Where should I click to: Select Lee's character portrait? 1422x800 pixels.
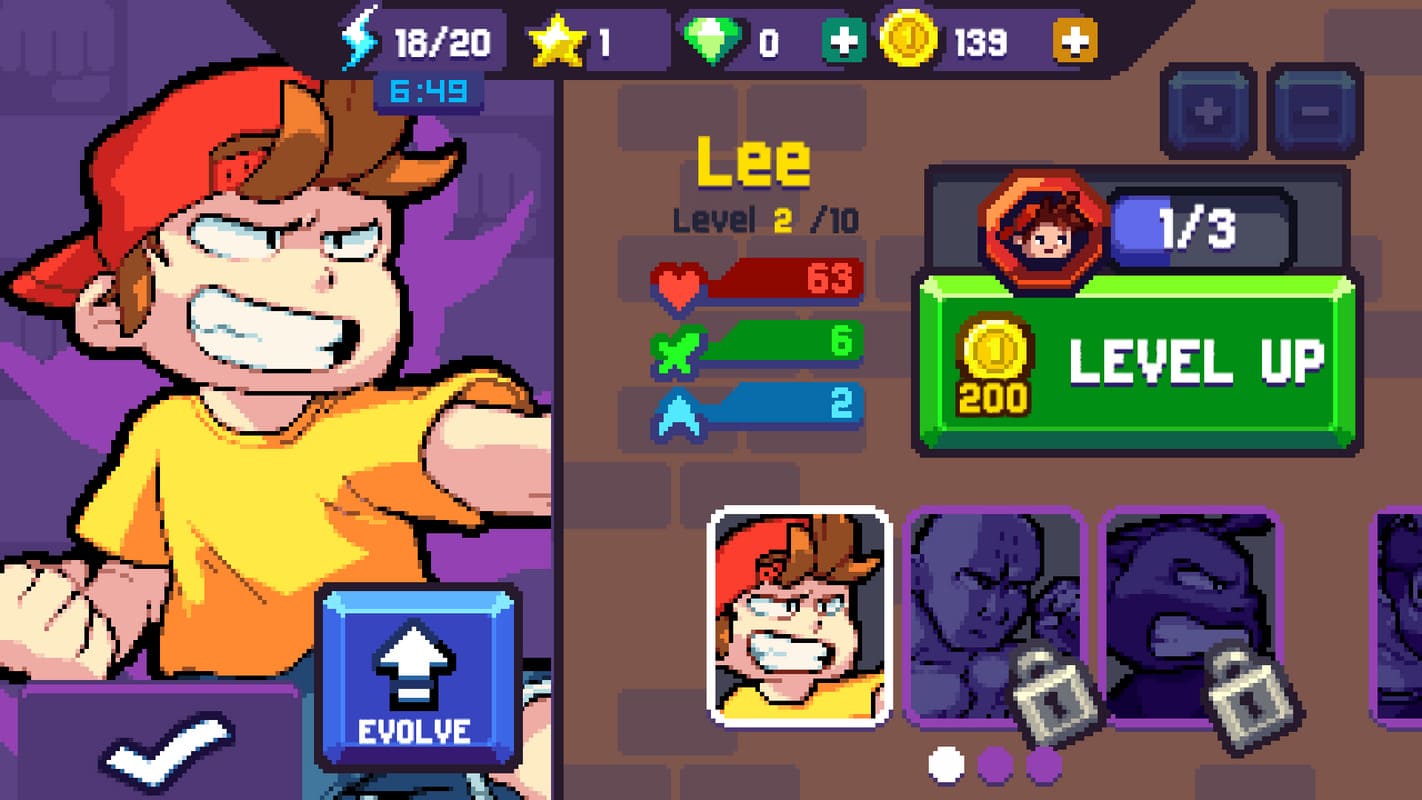click(799, 616)
